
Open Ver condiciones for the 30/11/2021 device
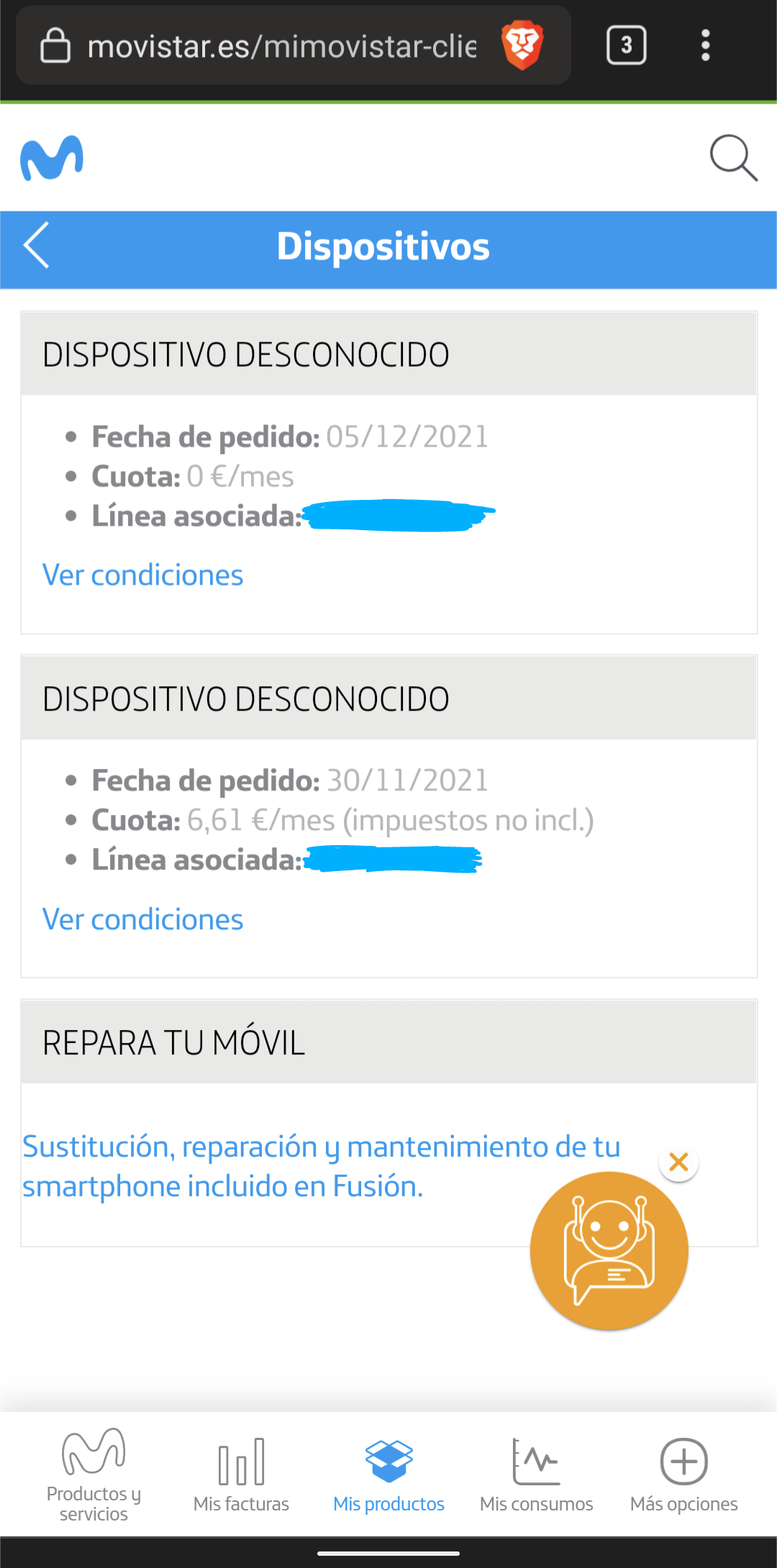tap(142, 919)
